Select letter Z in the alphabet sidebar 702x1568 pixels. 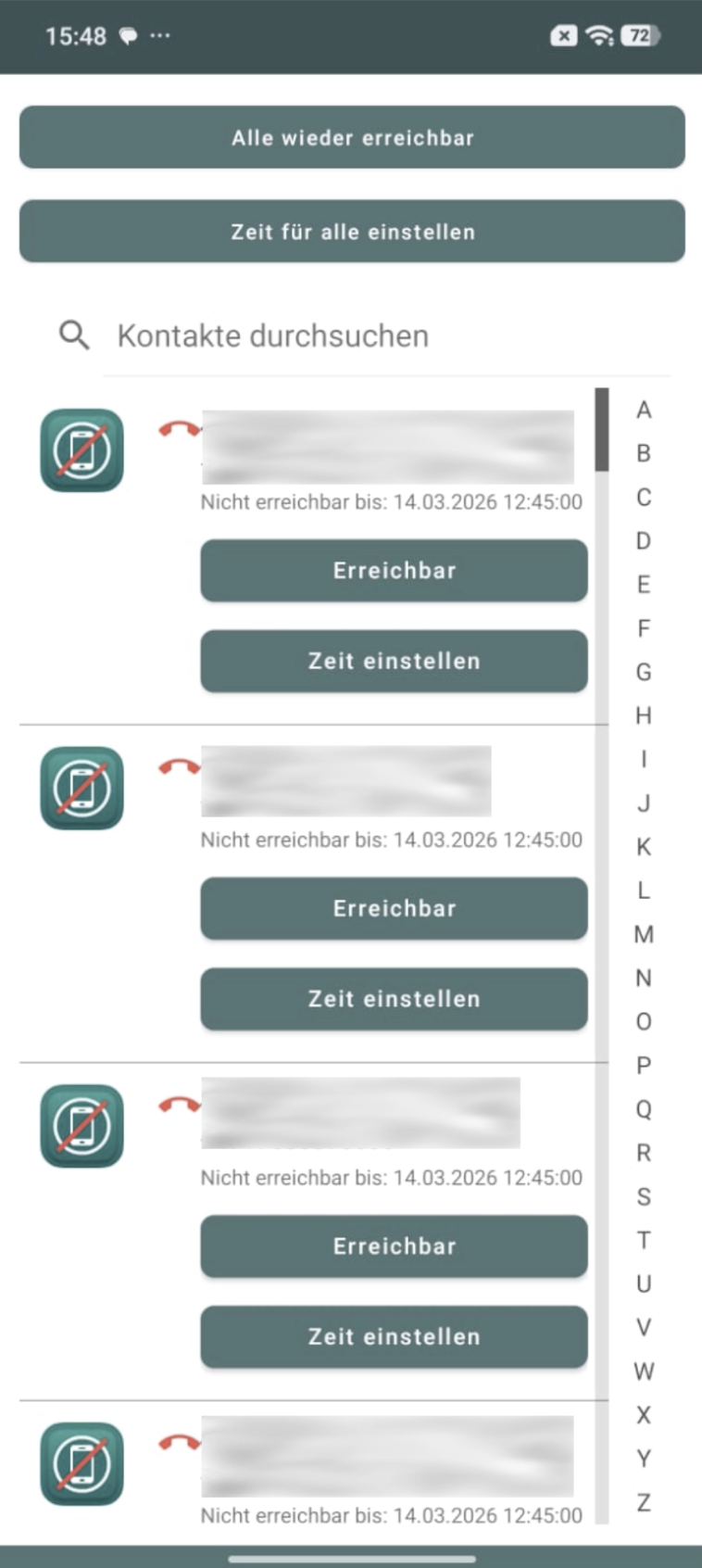pyautogui.click(x=642, y=1502)
